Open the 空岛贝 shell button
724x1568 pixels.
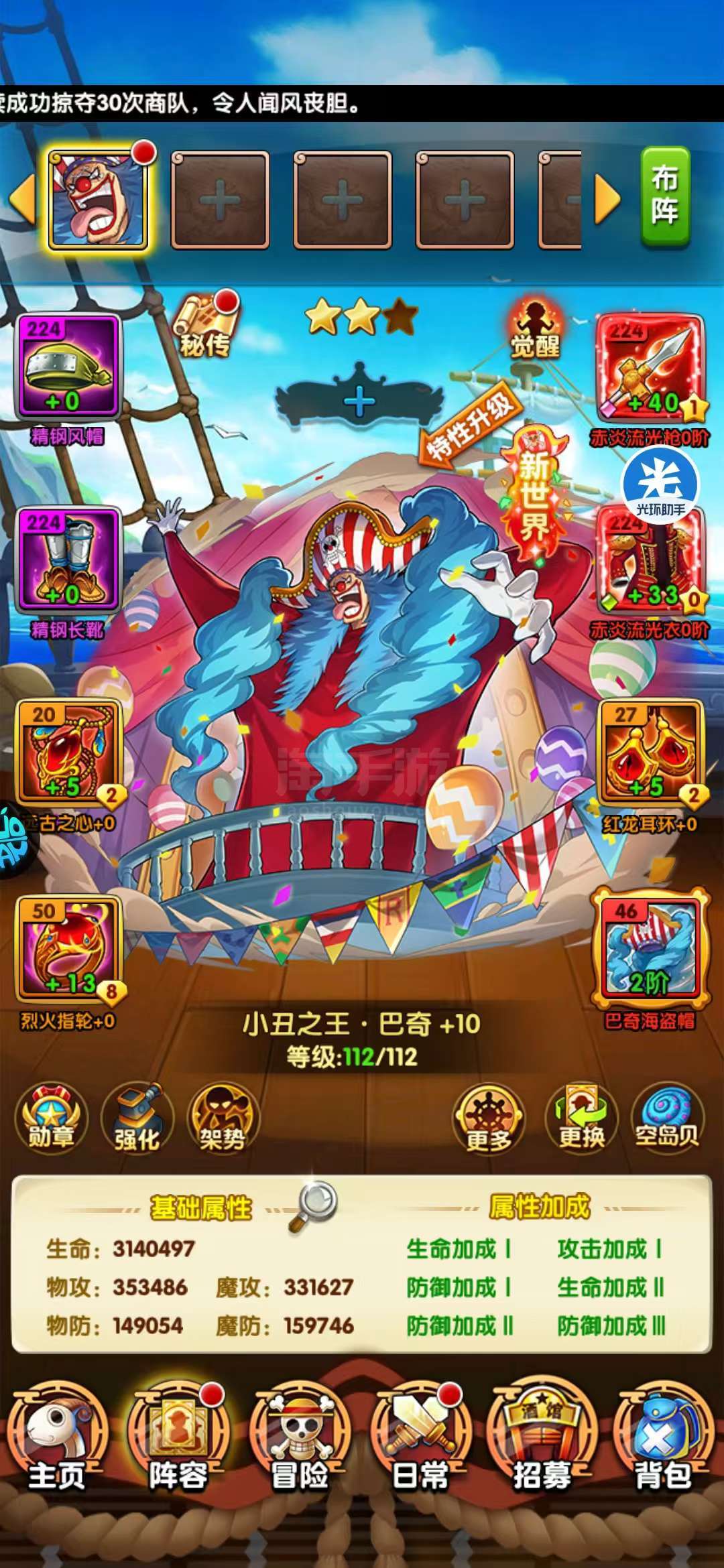click(668, 1118)
